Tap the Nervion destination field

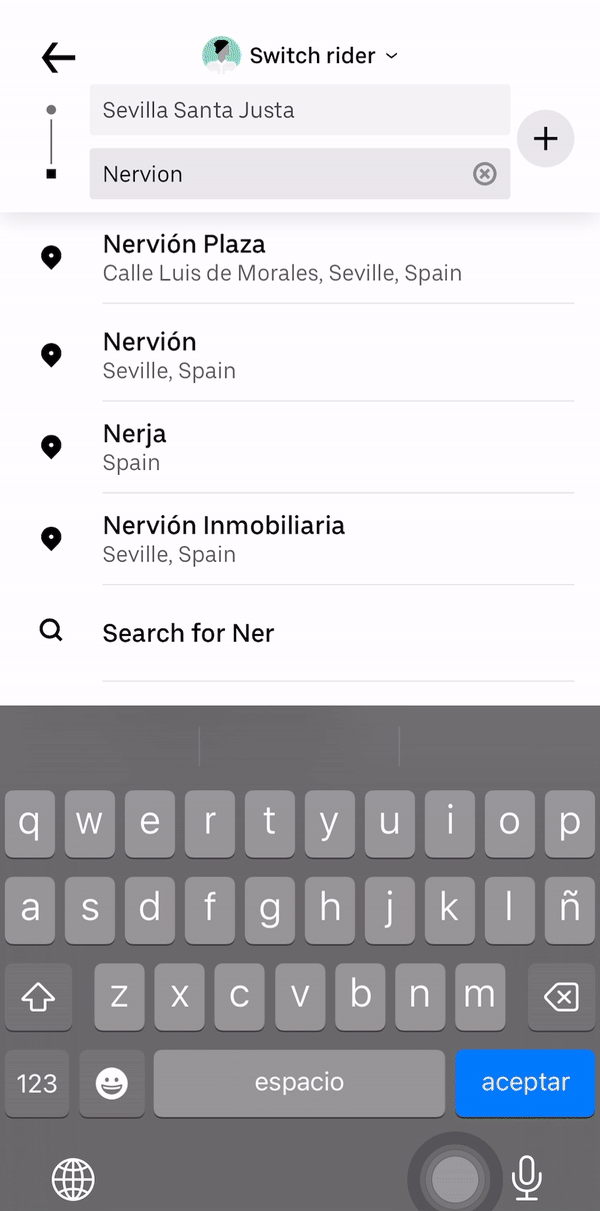pyautogui.click(x=280, y=174)
